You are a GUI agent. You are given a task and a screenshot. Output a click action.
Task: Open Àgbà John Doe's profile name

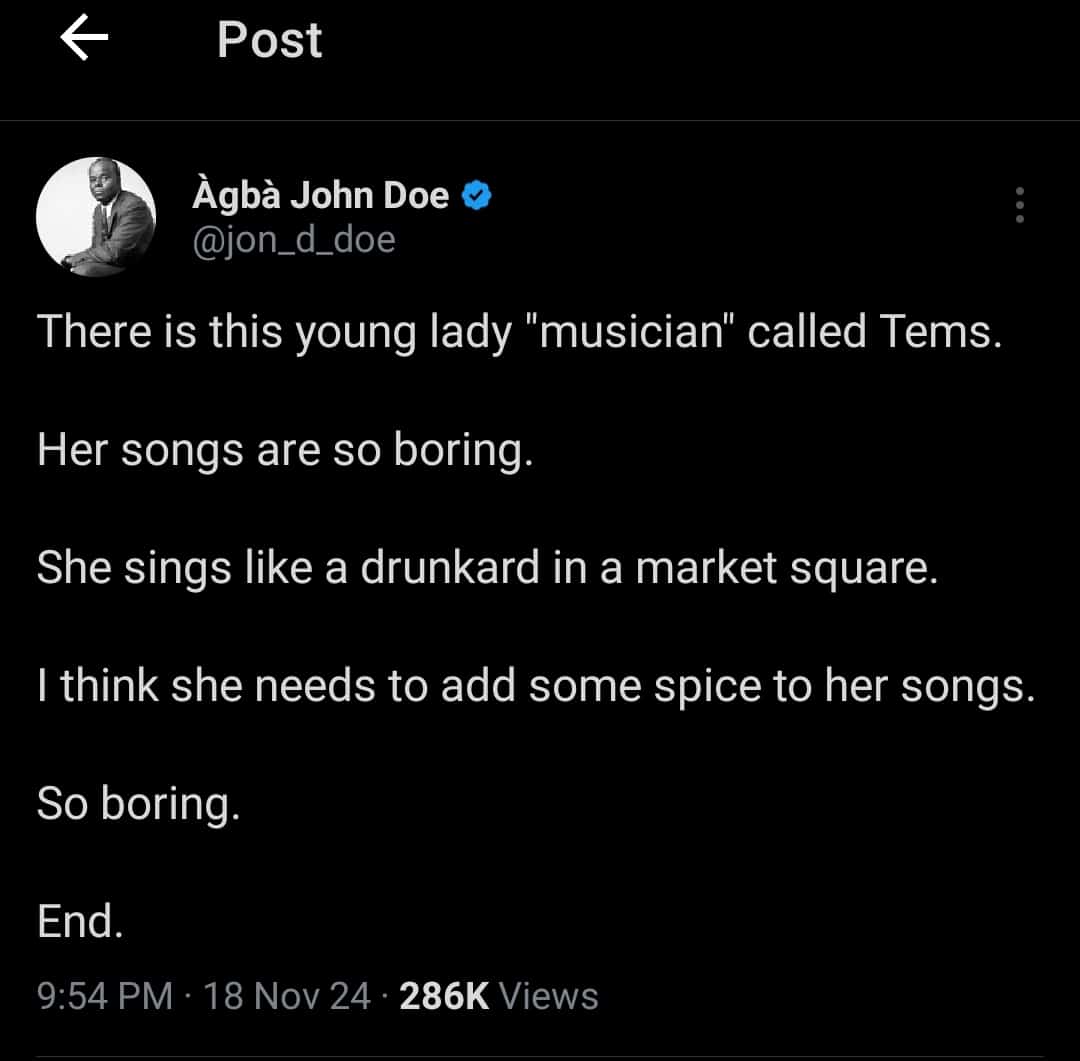click(320, 195)
